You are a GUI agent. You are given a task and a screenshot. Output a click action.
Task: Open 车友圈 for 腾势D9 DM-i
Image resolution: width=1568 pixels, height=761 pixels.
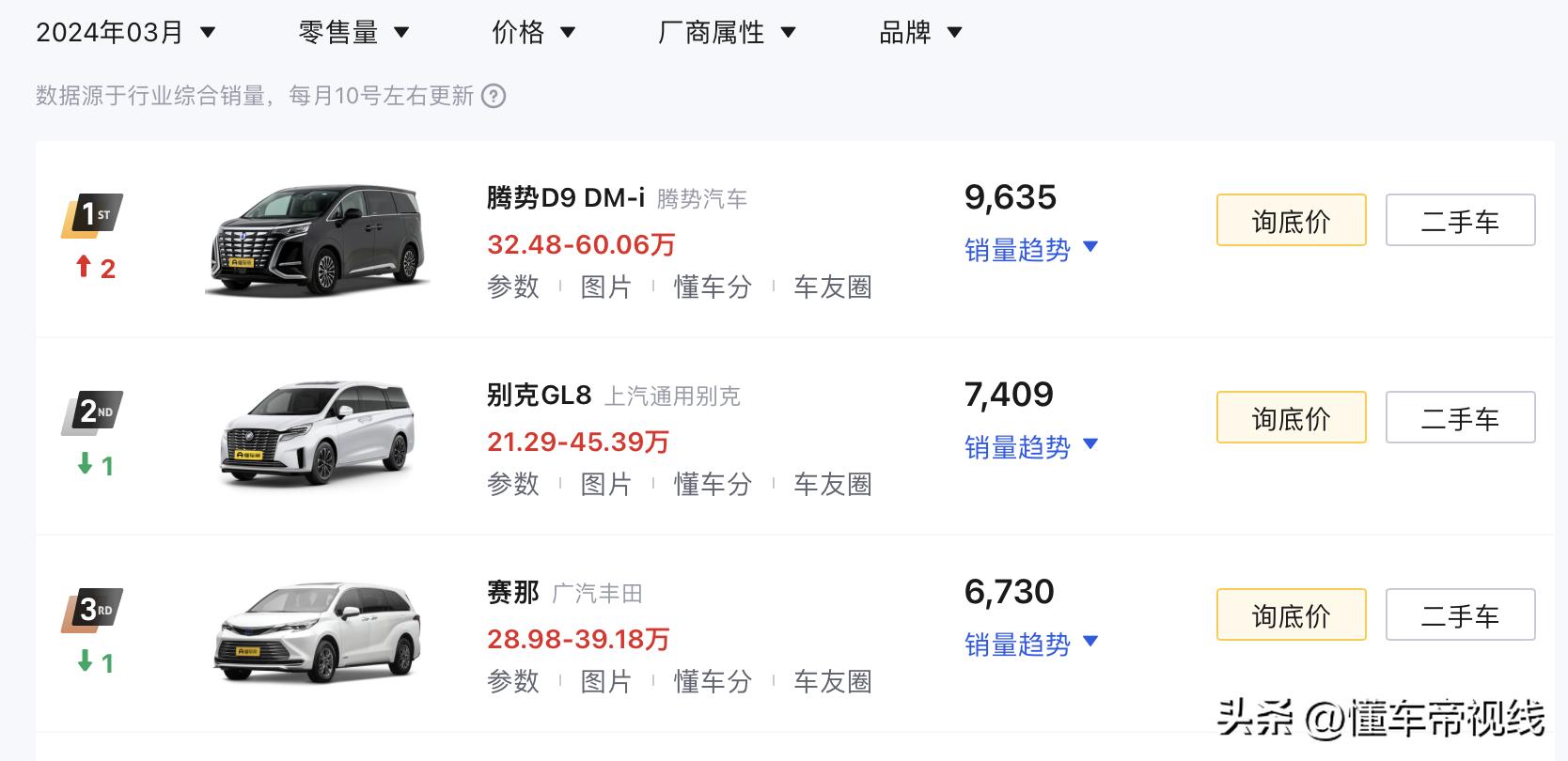click(832, 287)
